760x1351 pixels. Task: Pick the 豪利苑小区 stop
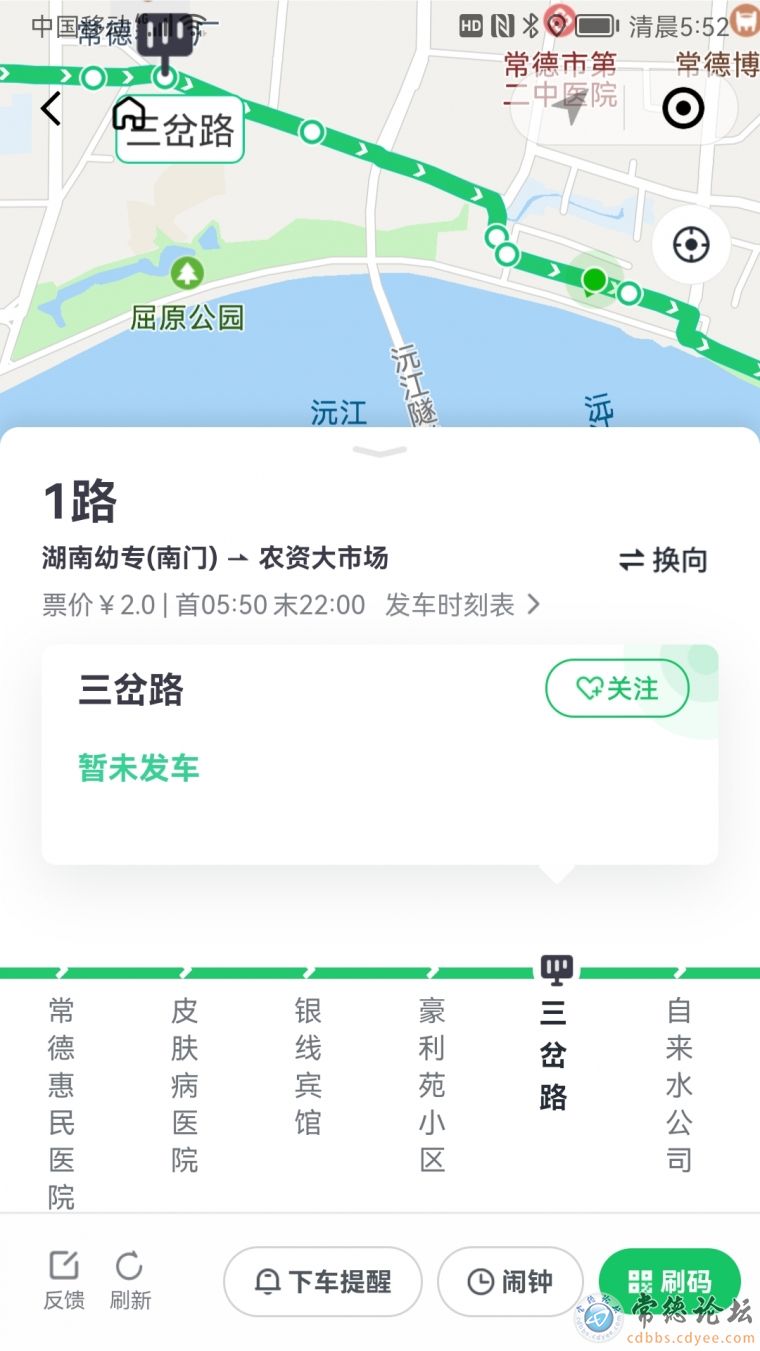click(x=432, y=1084)
